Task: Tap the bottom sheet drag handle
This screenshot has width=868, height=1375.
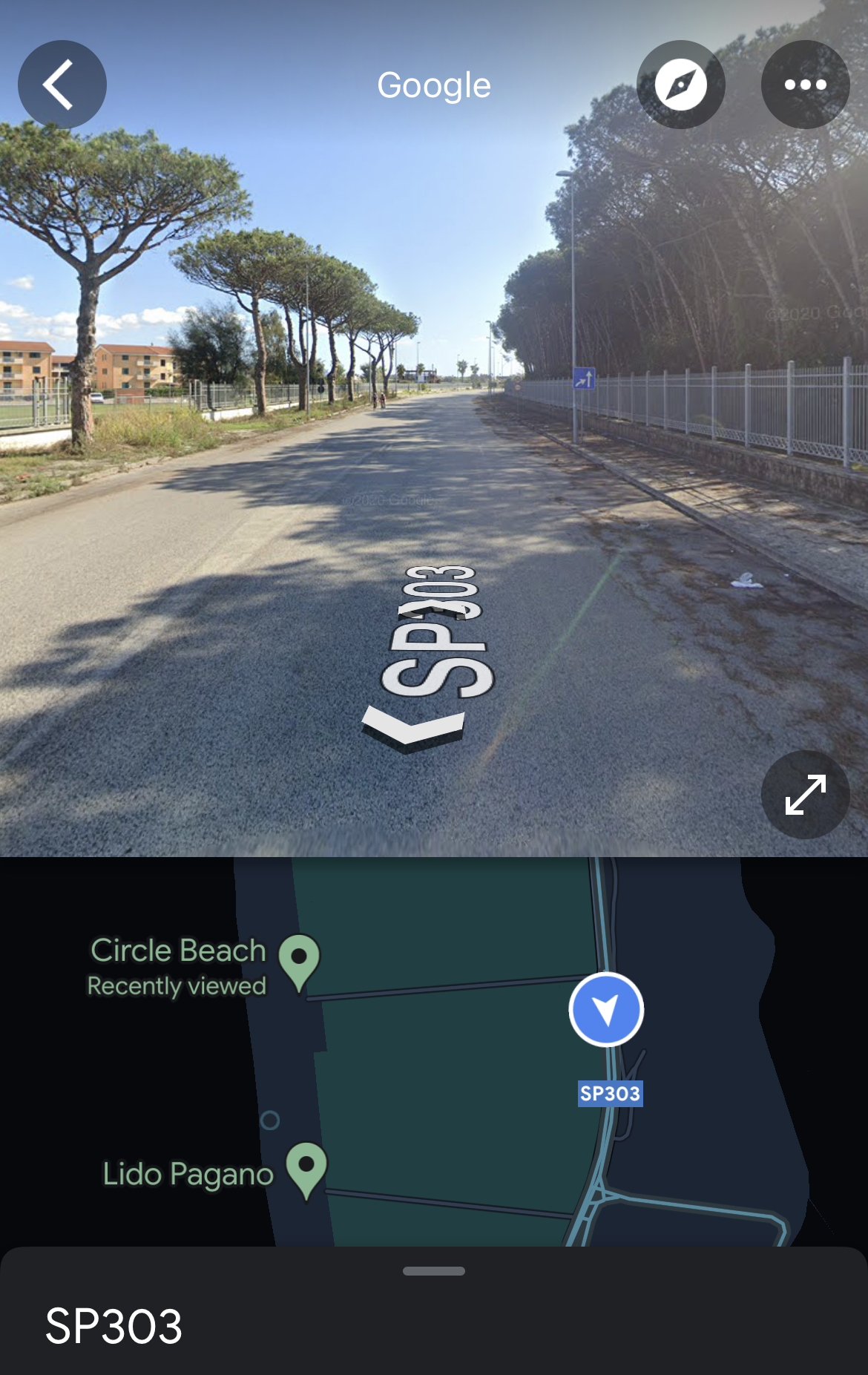Action: [x=434, y=1271]
